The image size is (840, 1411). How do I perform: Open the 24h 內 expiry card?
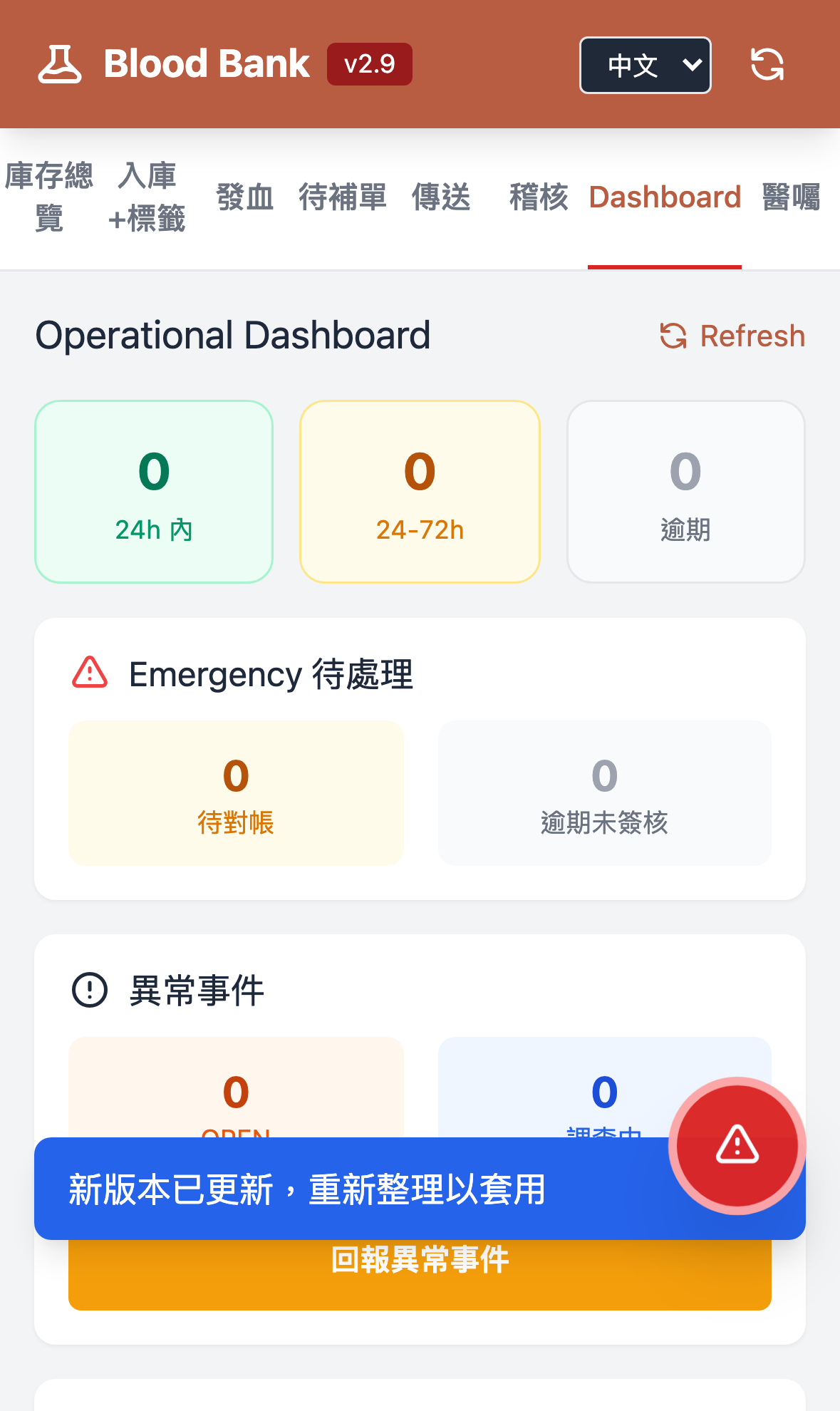(x=154, y=492)
